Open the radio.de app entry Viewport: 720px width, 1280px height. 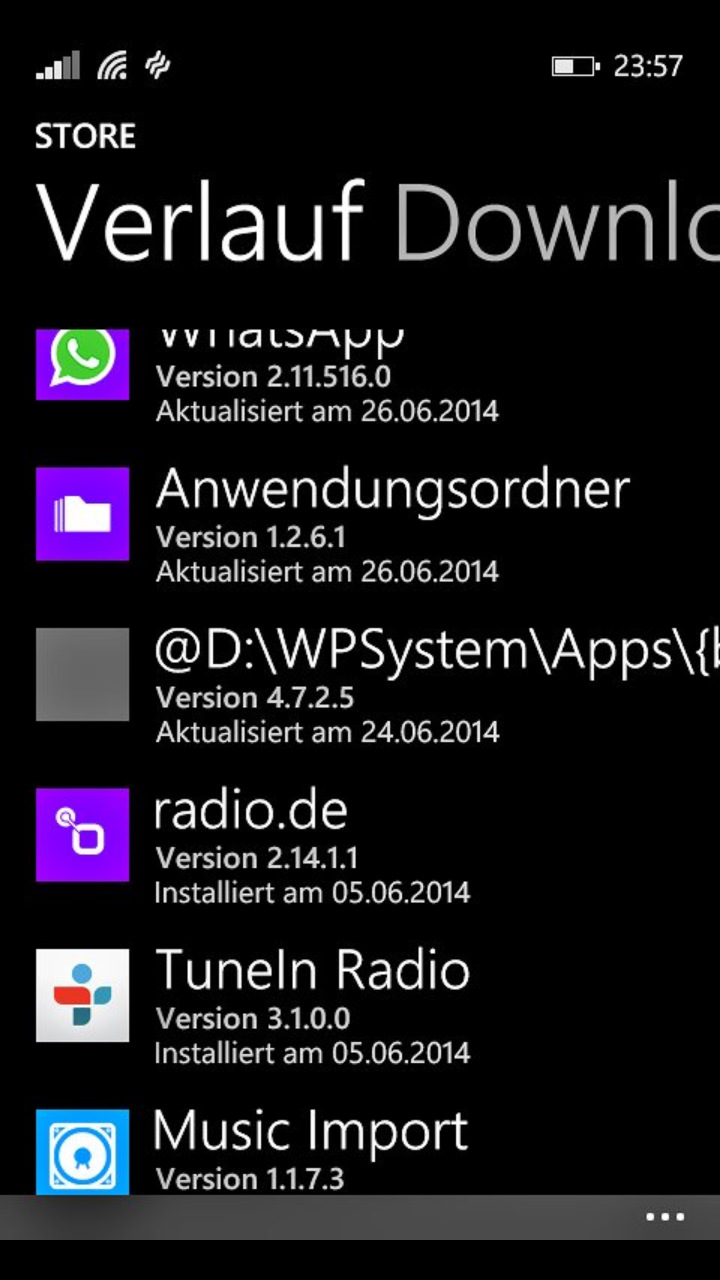pyautogui.click(x=360, y=846)
